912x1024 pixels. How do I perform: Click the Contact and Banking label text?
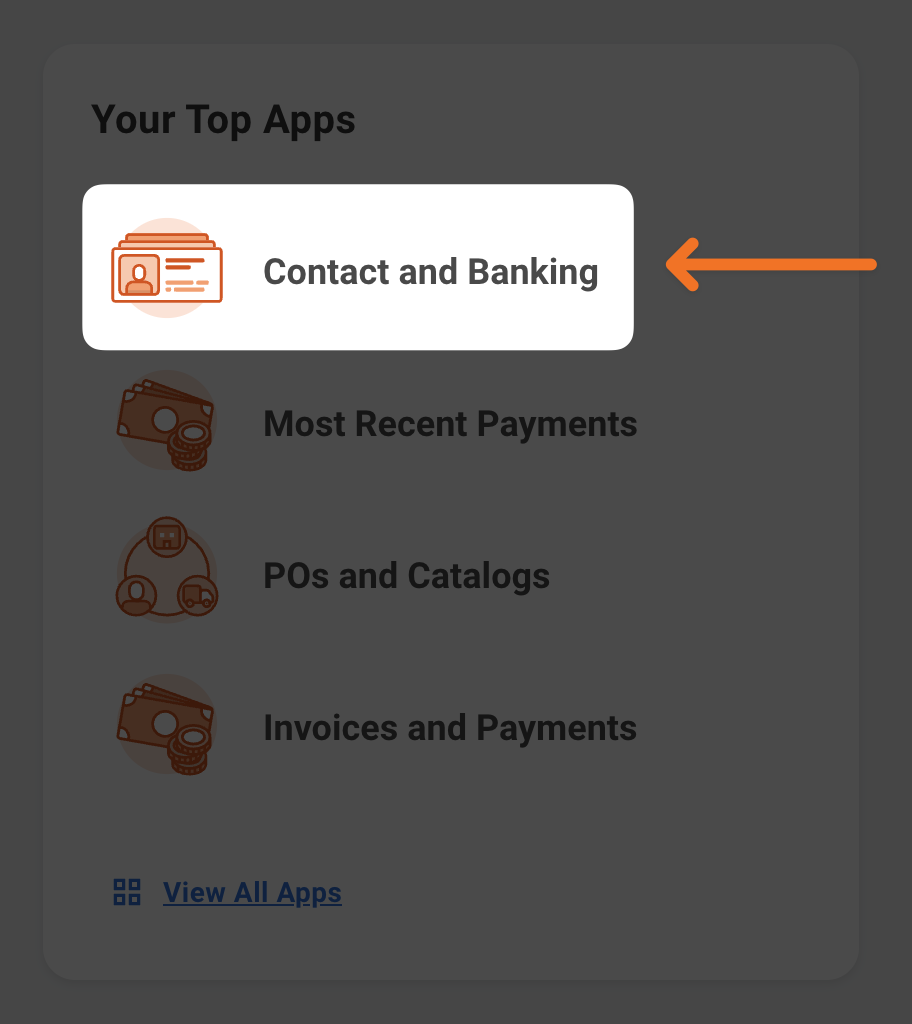(x=430, y=271)
